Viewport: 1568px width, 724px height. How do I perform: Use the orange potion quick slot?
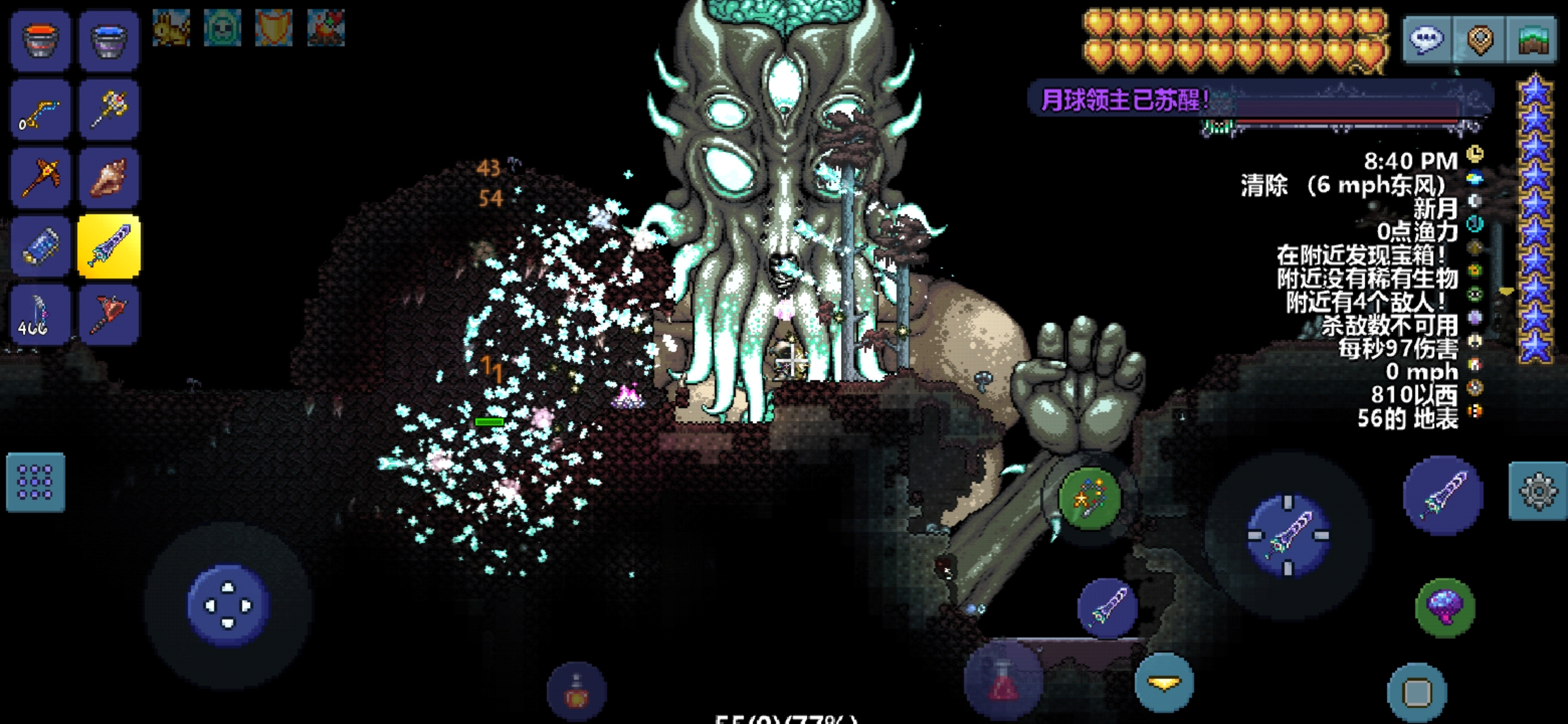[x=576, y=692]
